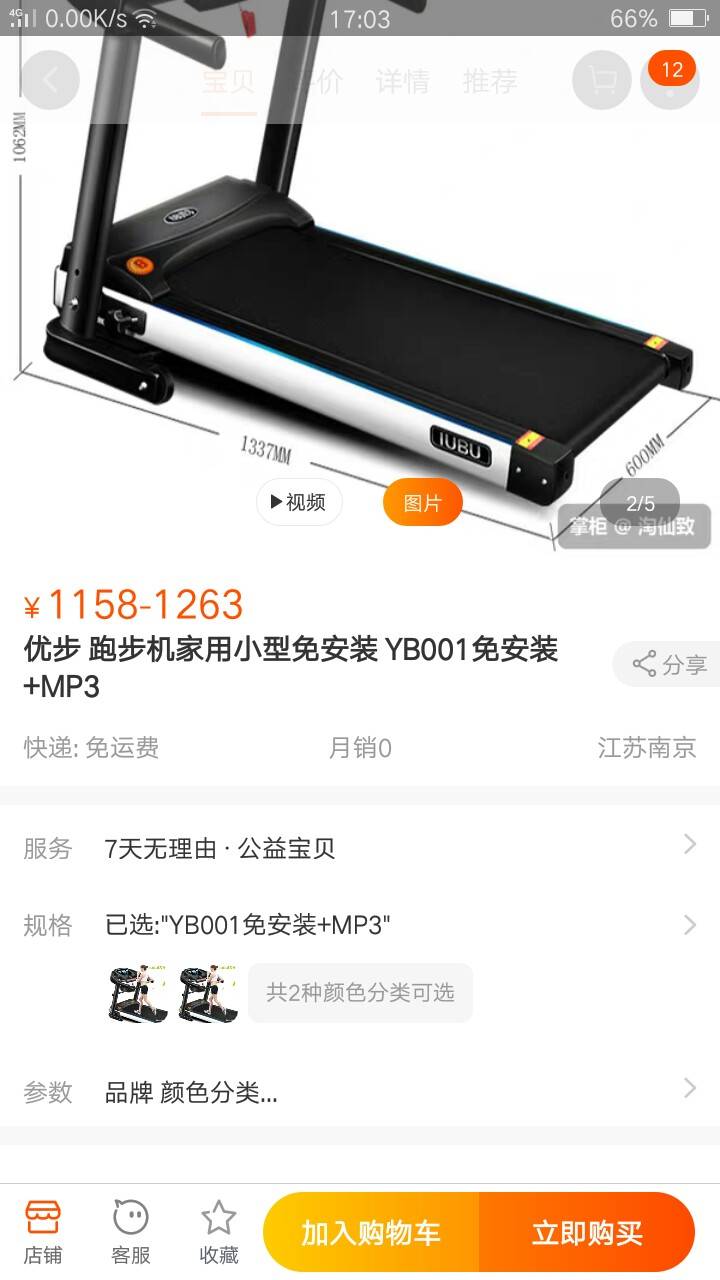Tap 加入购物车 to add to cart
The width and height of the screenshot is (720, 1280).
pos(371,1232)
